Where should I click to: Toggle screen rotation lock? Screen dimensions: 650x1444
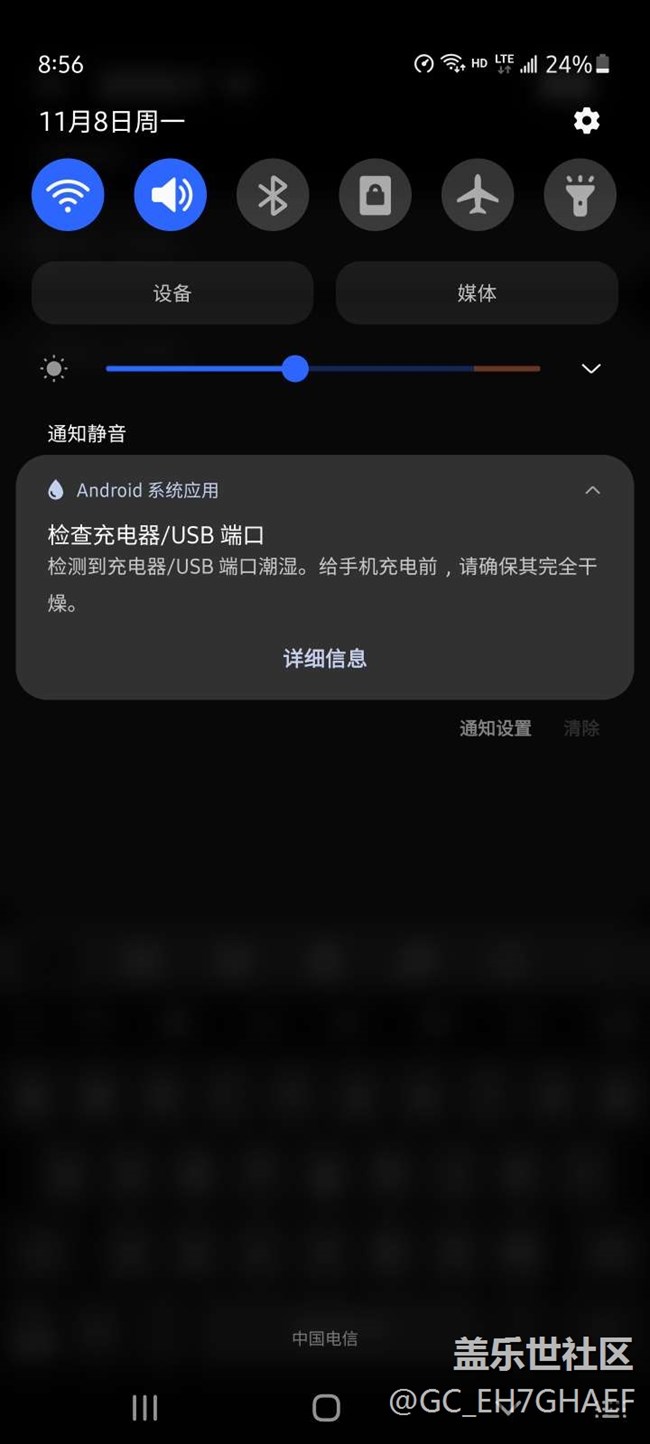tap(375, 194)
